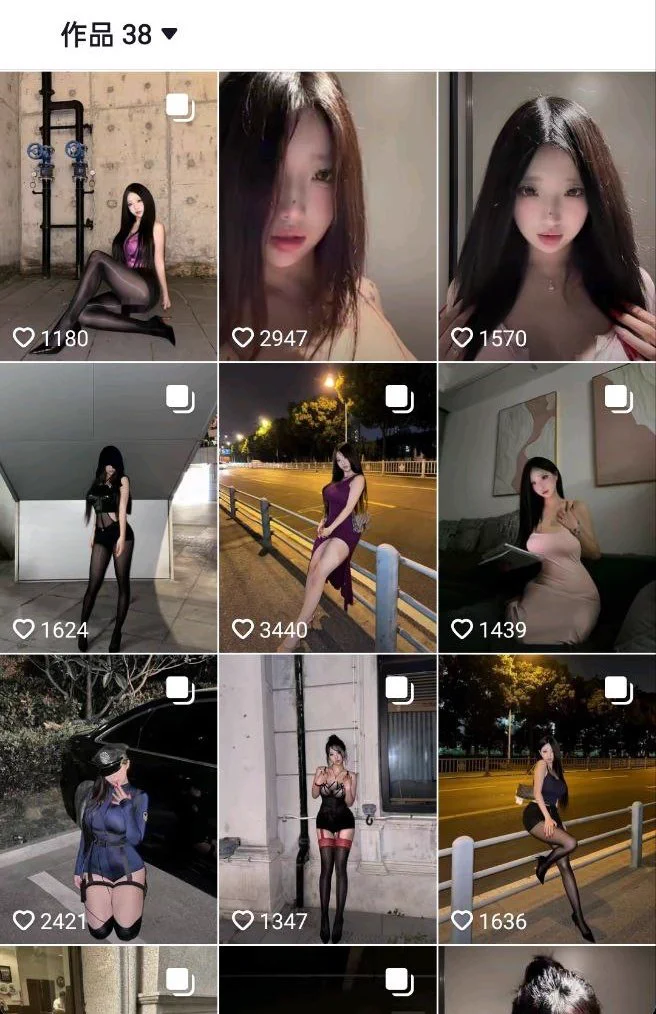656x1014 pixels.
Task: Open the post with 2421 likes
Action: click(108, 799)
